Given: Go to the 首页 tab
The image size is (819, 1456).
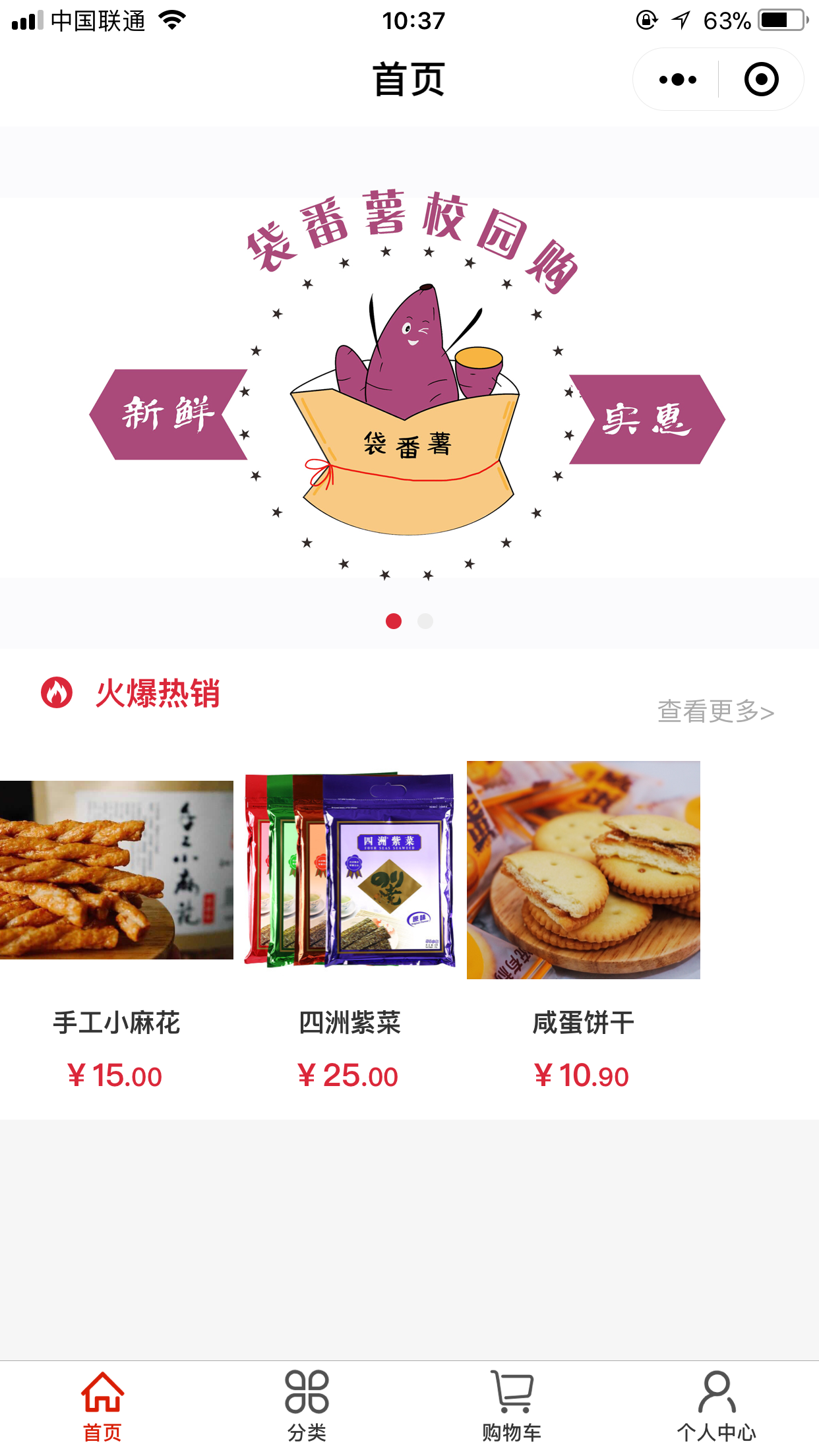Looking at the screenshot, I should tap(102, 1406).
